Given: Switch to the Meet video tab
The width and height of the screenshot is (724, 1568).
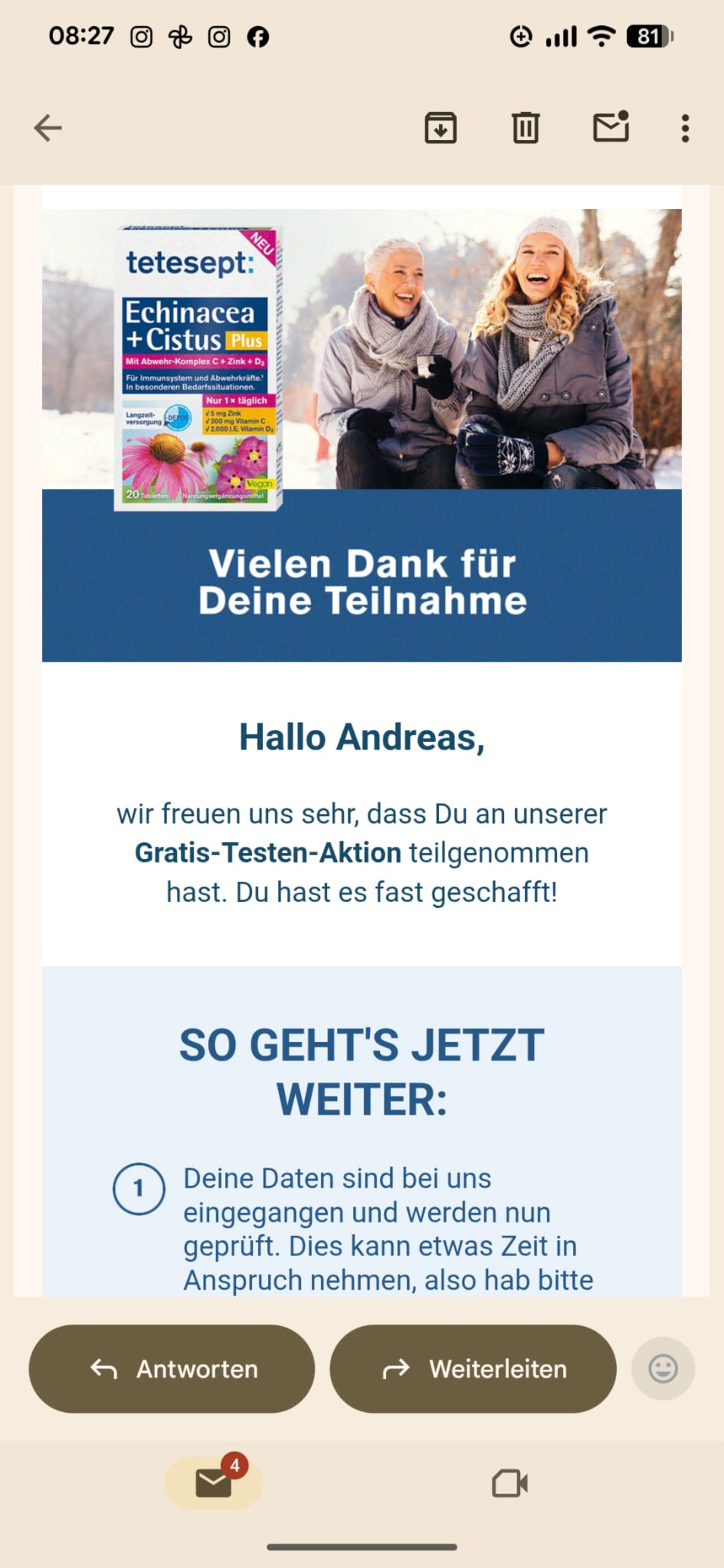Looking at the screenshot, I should (x=510, y=1483).
